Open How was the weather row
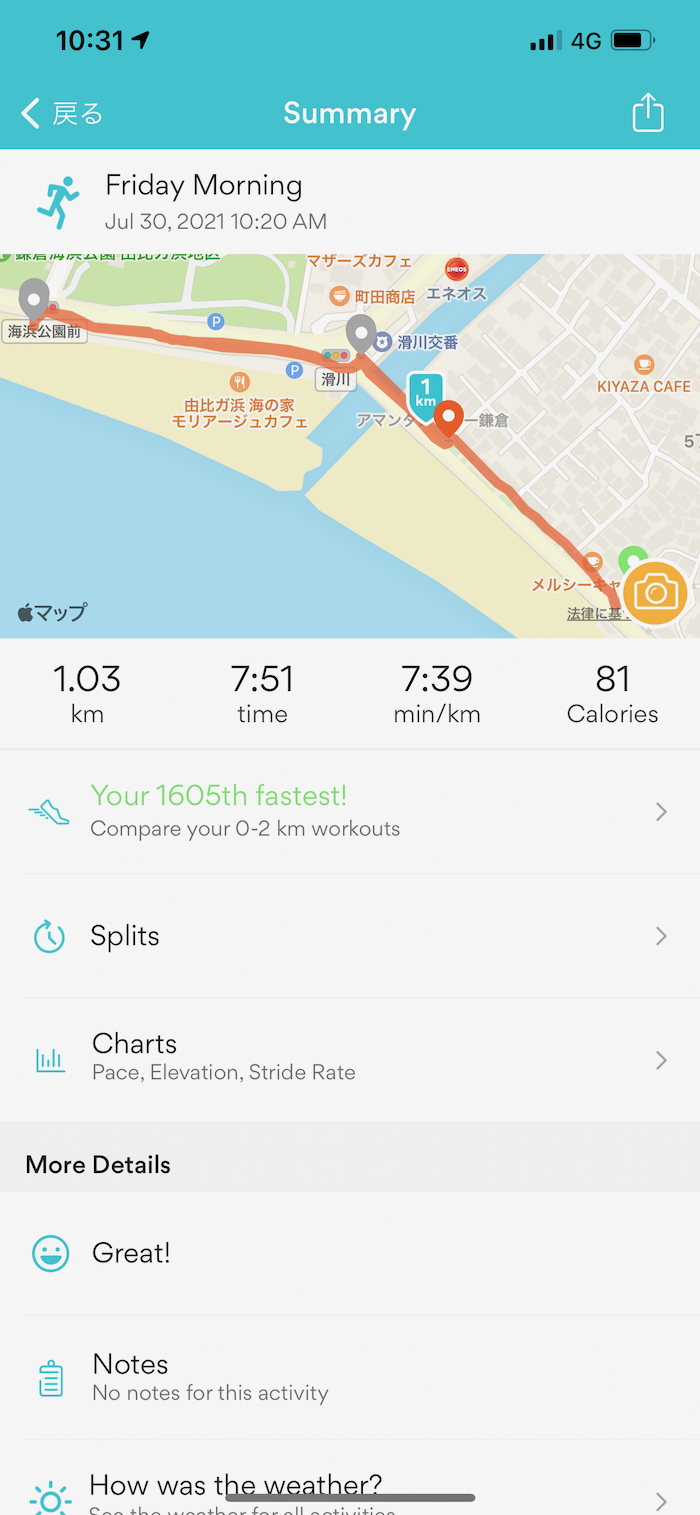The width and height of the screenshot is (700, 1515). (348, 1492)
